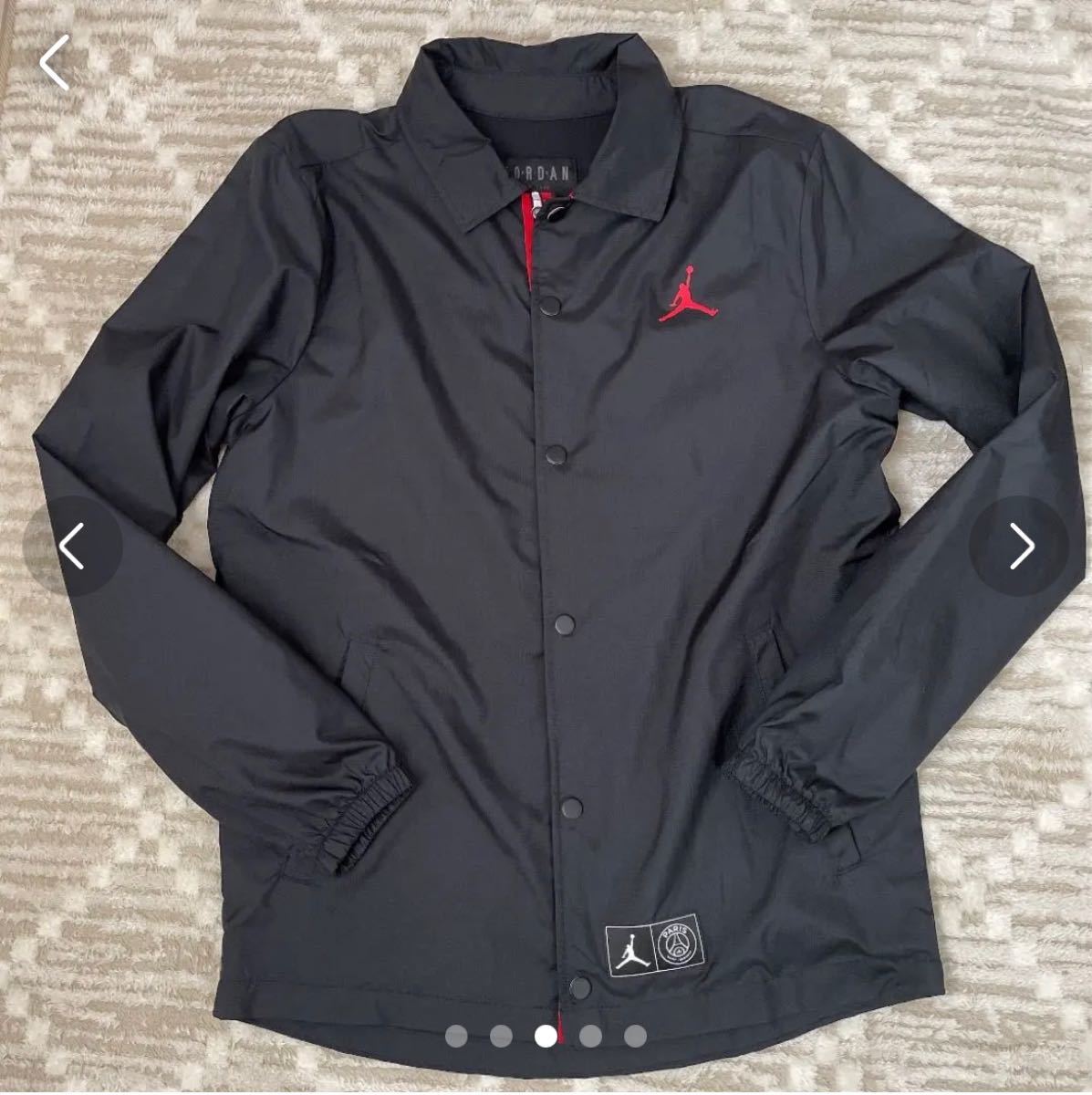The width and height of the screenshot is (1092, 1095).
Task: Jump to the fifth photo dot
Action: coord(636,1035)
